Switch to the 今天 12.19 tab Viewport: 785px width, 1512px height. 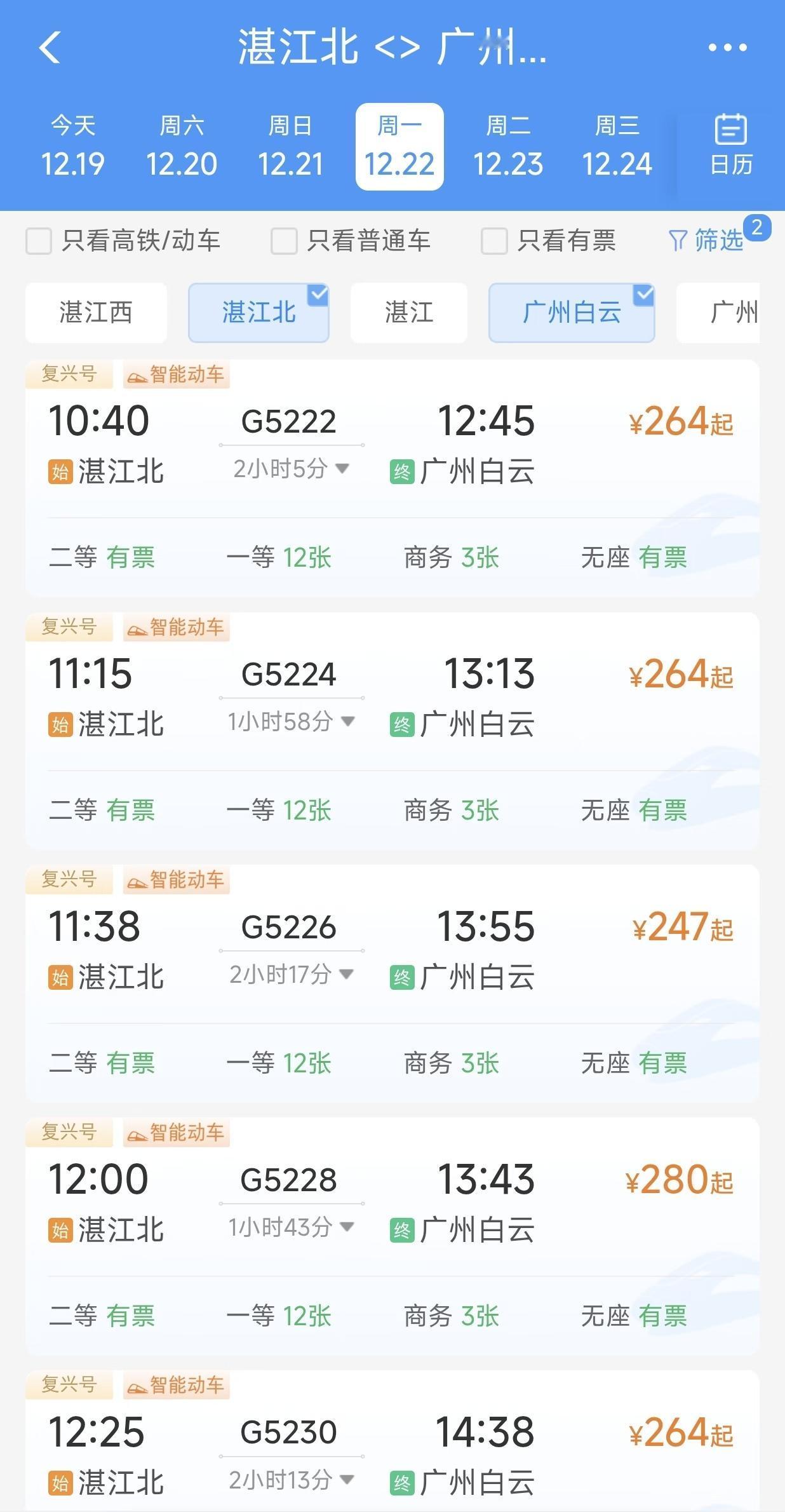coord(74,145)
